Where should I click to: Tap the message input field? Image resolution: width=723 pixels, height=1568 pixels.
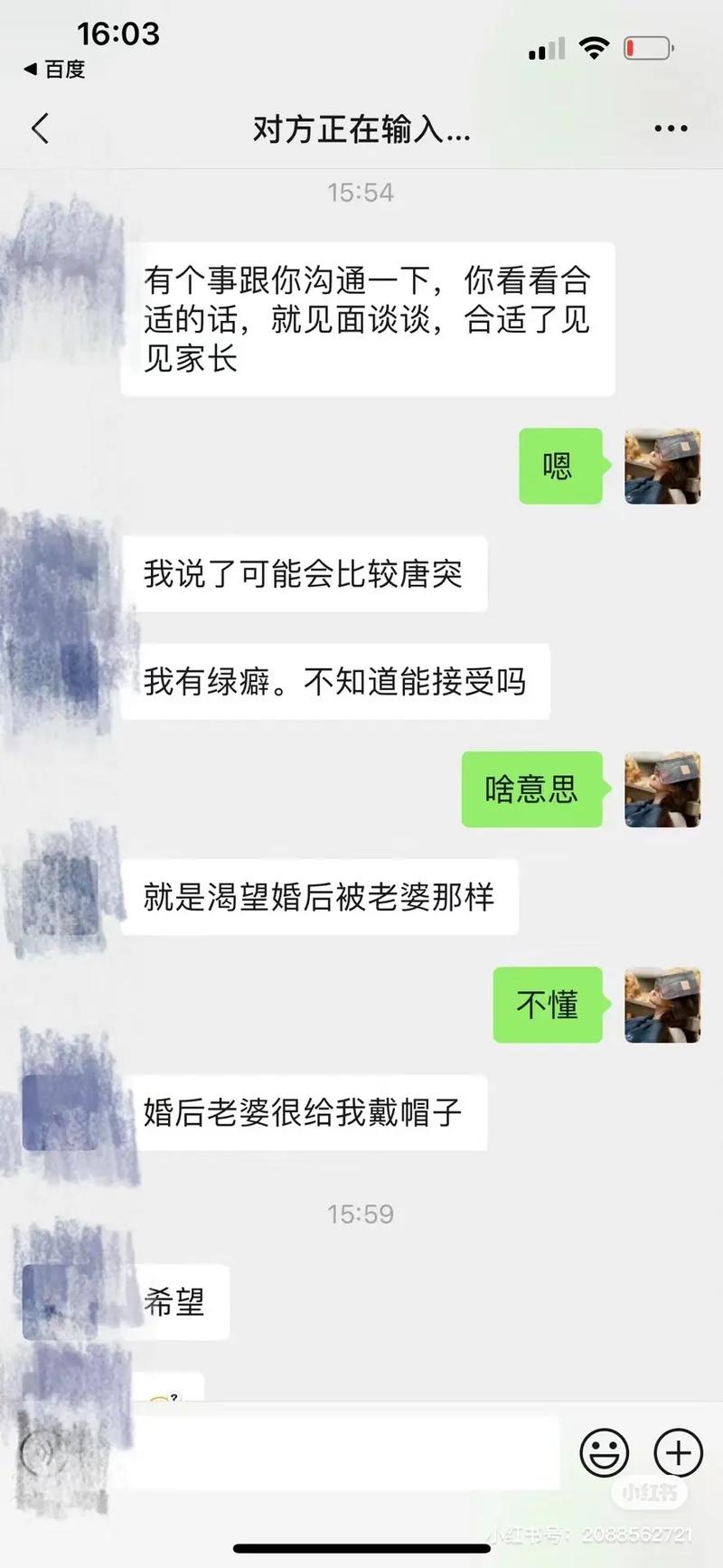(x=343, y=1453)
